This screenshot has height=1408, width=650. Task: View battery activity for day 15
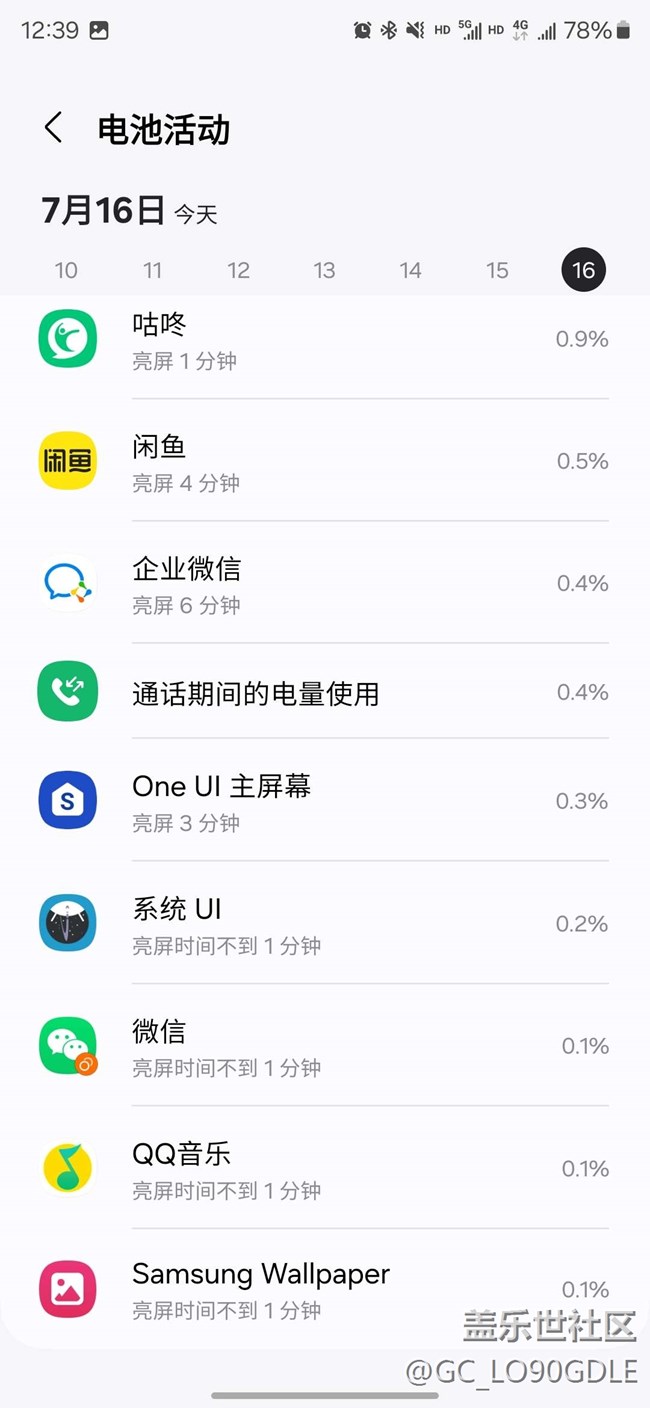tap(497, 270)
